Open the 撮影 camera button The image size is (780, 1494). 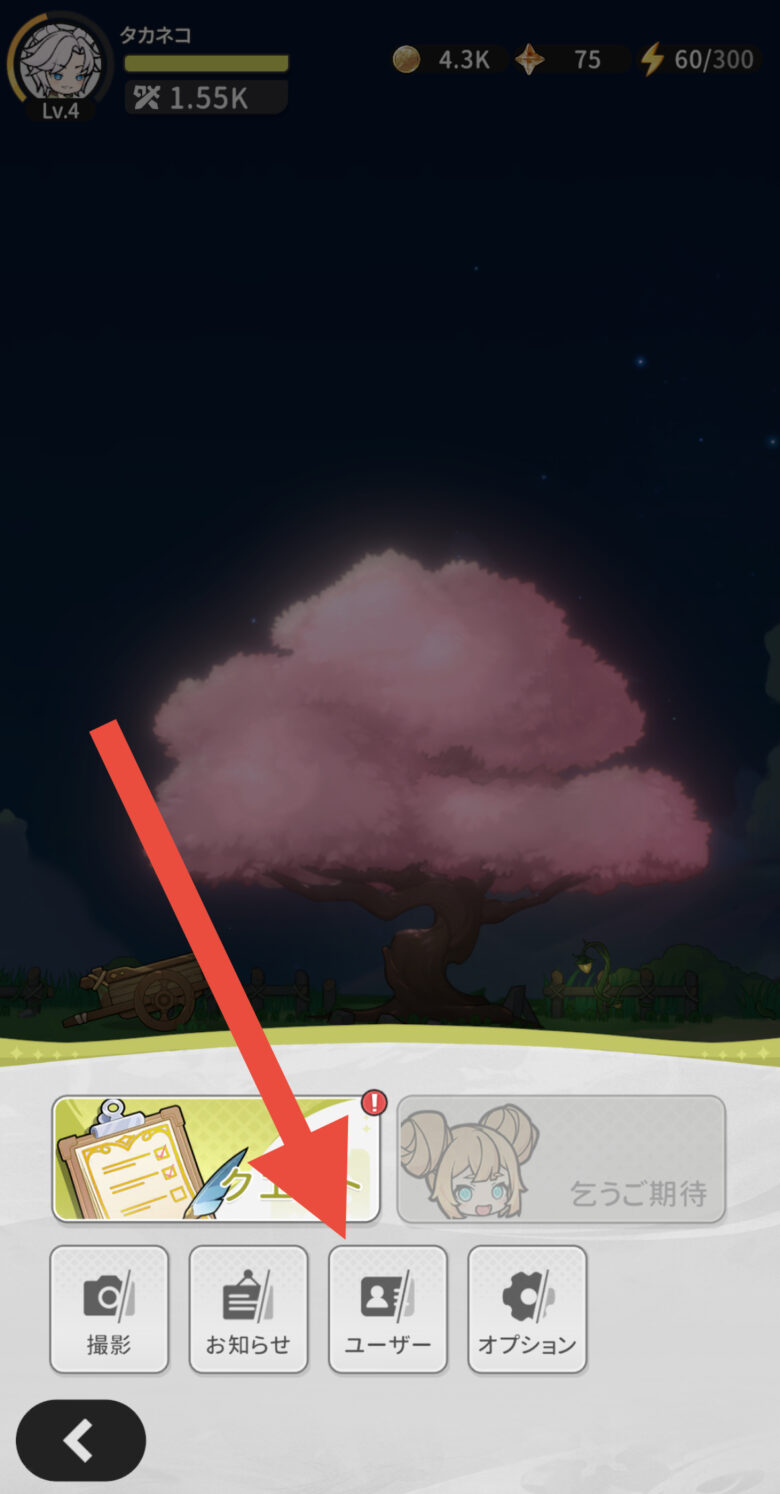click(x=109, y=1309)
